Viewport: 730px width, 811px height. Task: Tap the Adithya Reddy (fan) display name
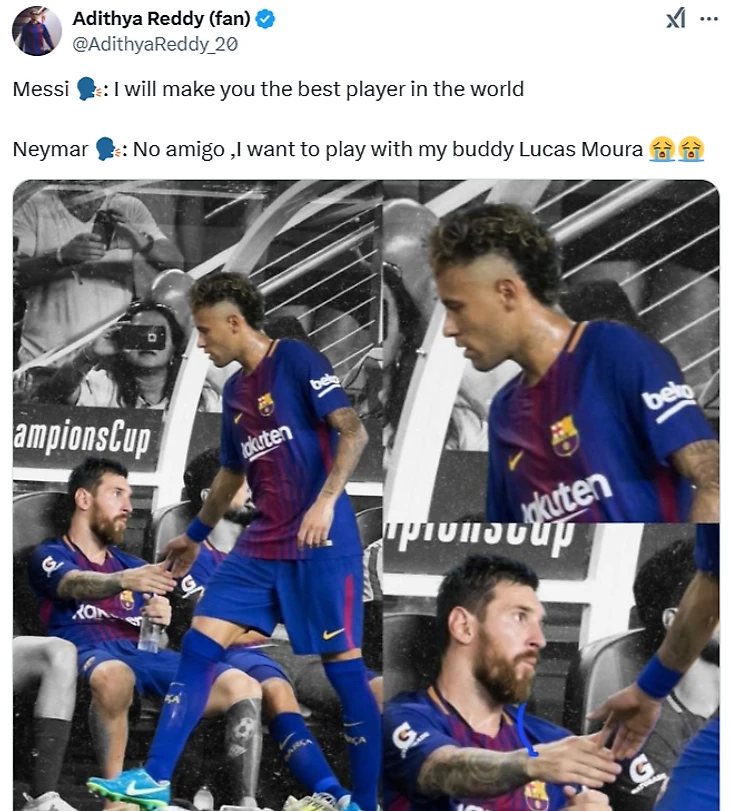point(161,19)
